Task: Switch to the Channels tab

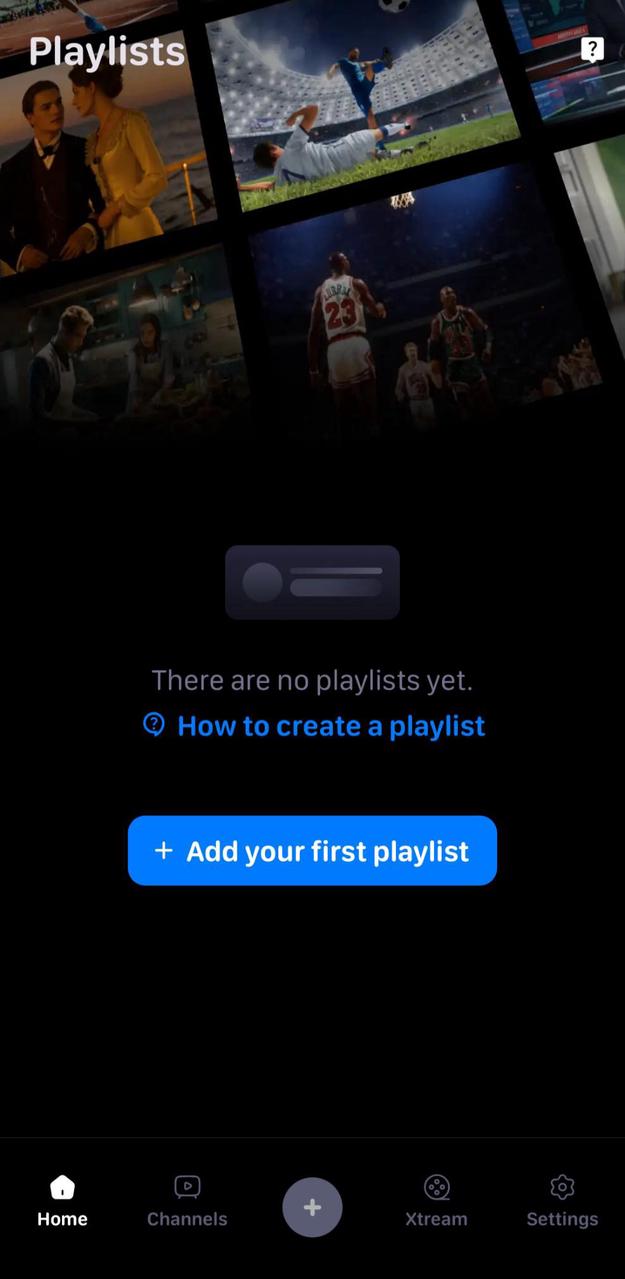Action: (x=187, y=1201)
